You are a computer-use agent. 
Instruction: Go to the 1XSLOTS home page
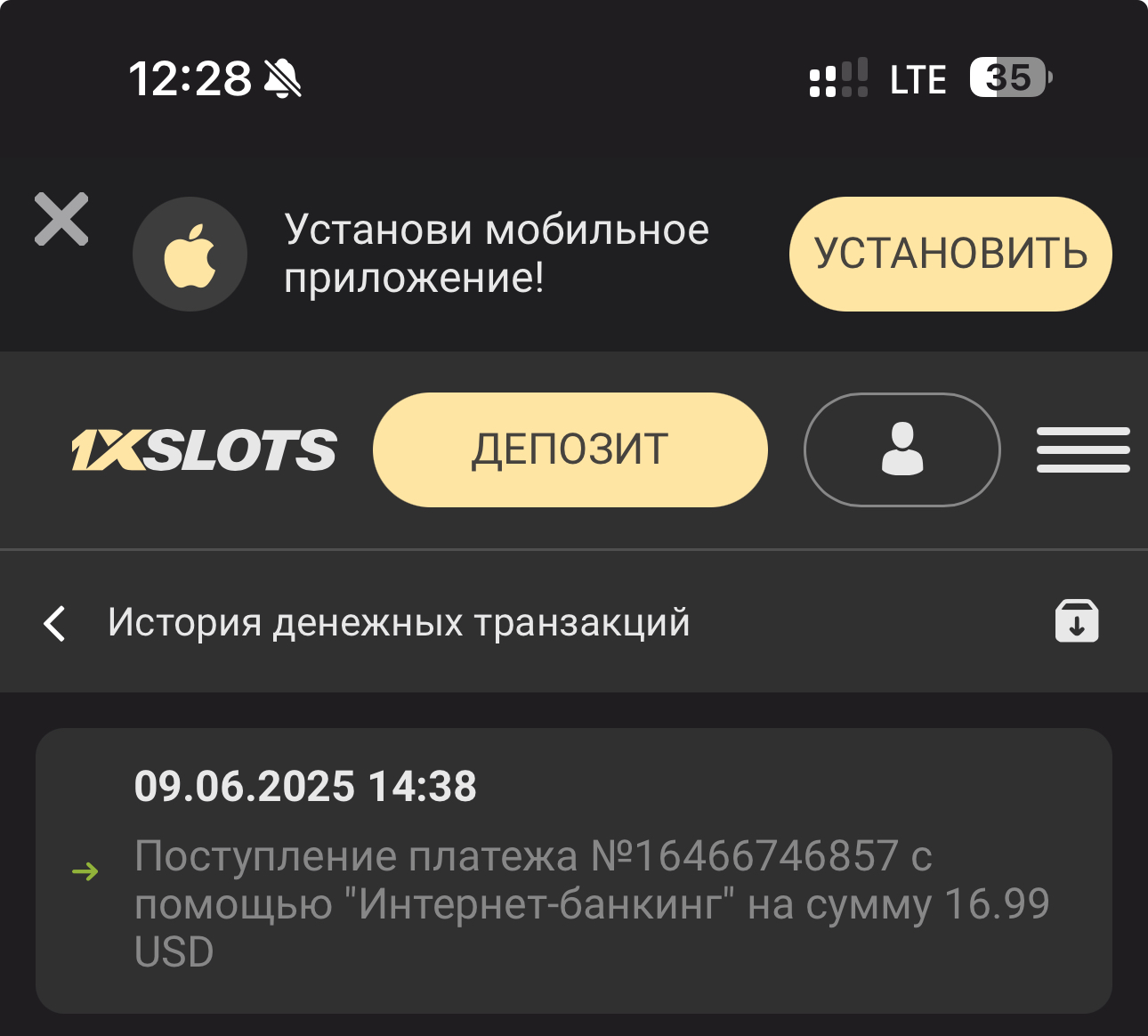click(204, 450)
